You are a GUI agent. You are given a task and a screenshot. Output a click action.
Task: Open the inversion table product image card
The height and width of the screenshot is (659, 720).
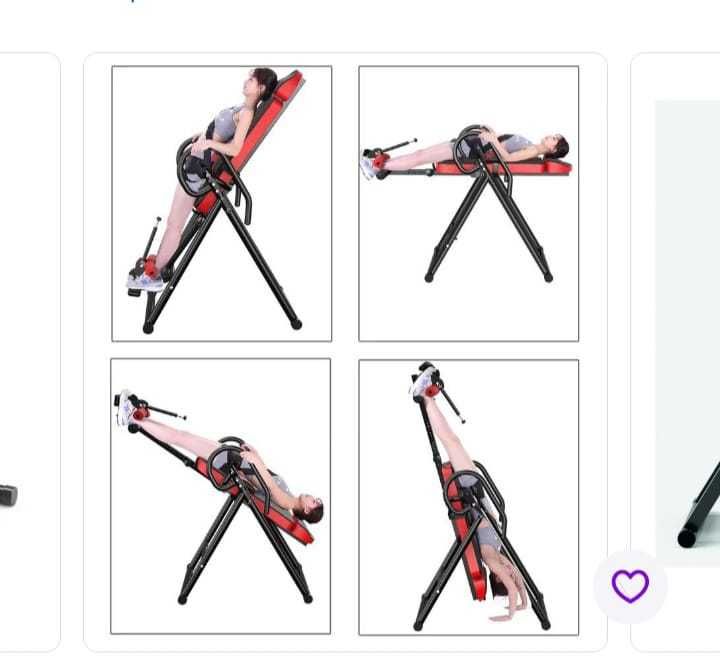(x=345, y=350)
